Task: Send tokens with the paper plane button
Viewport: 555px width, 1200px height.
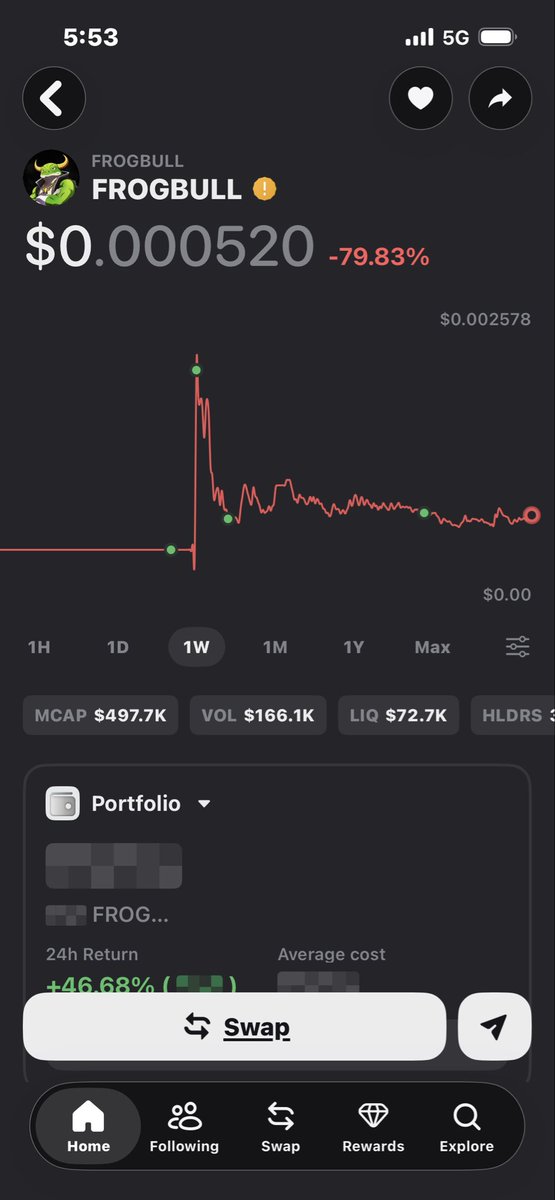Action: click(x=494, y=1026)
